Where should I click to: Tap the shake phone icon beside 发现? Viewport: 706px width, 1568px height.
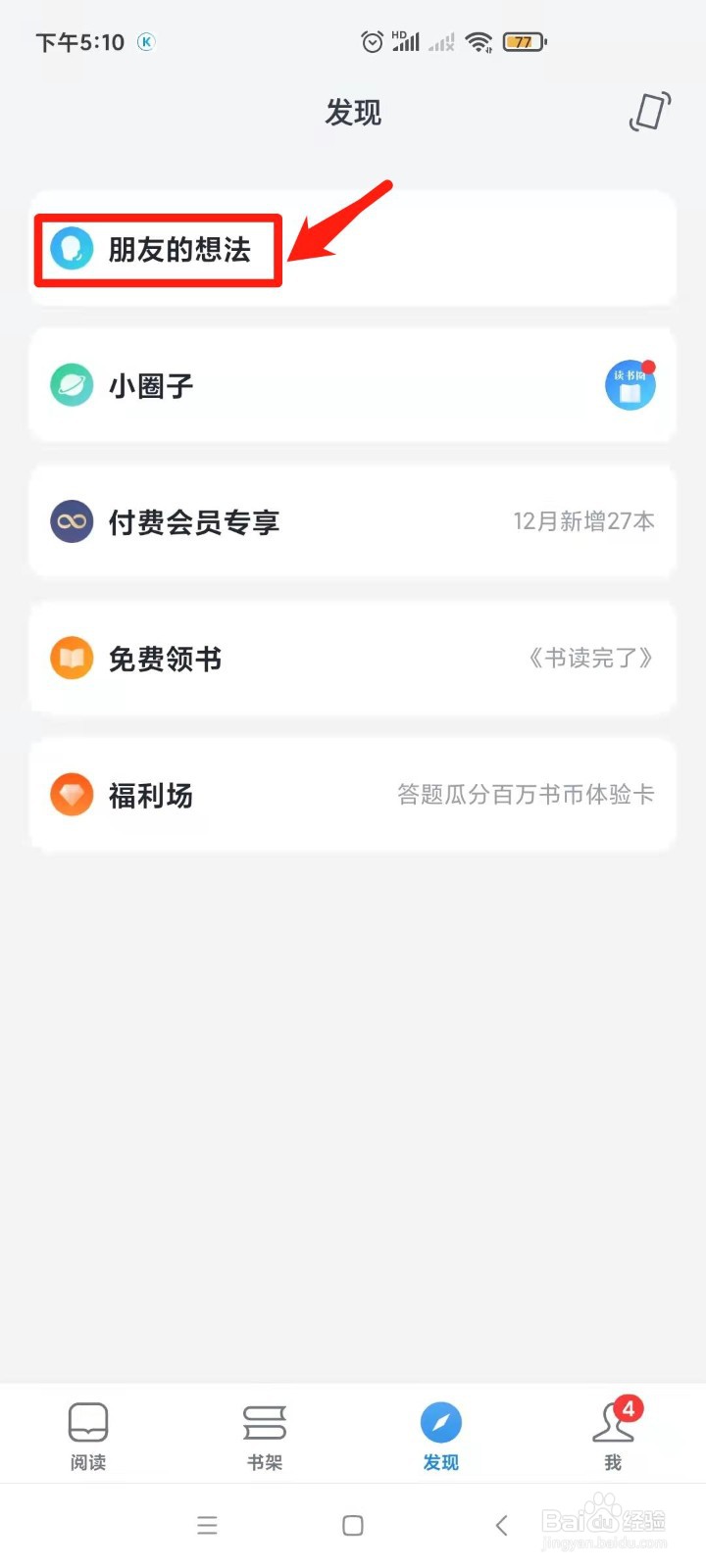pos(650,112)
